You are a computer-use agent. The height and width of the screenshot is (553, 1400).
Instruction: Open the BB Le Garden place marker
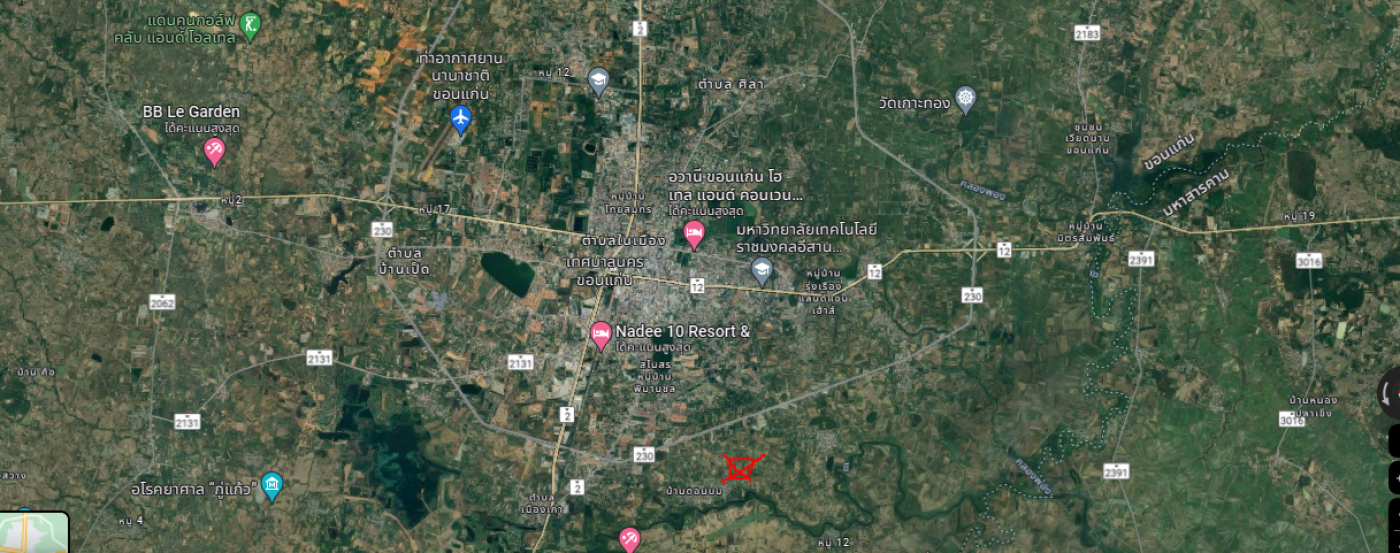(x=214, y=151)
